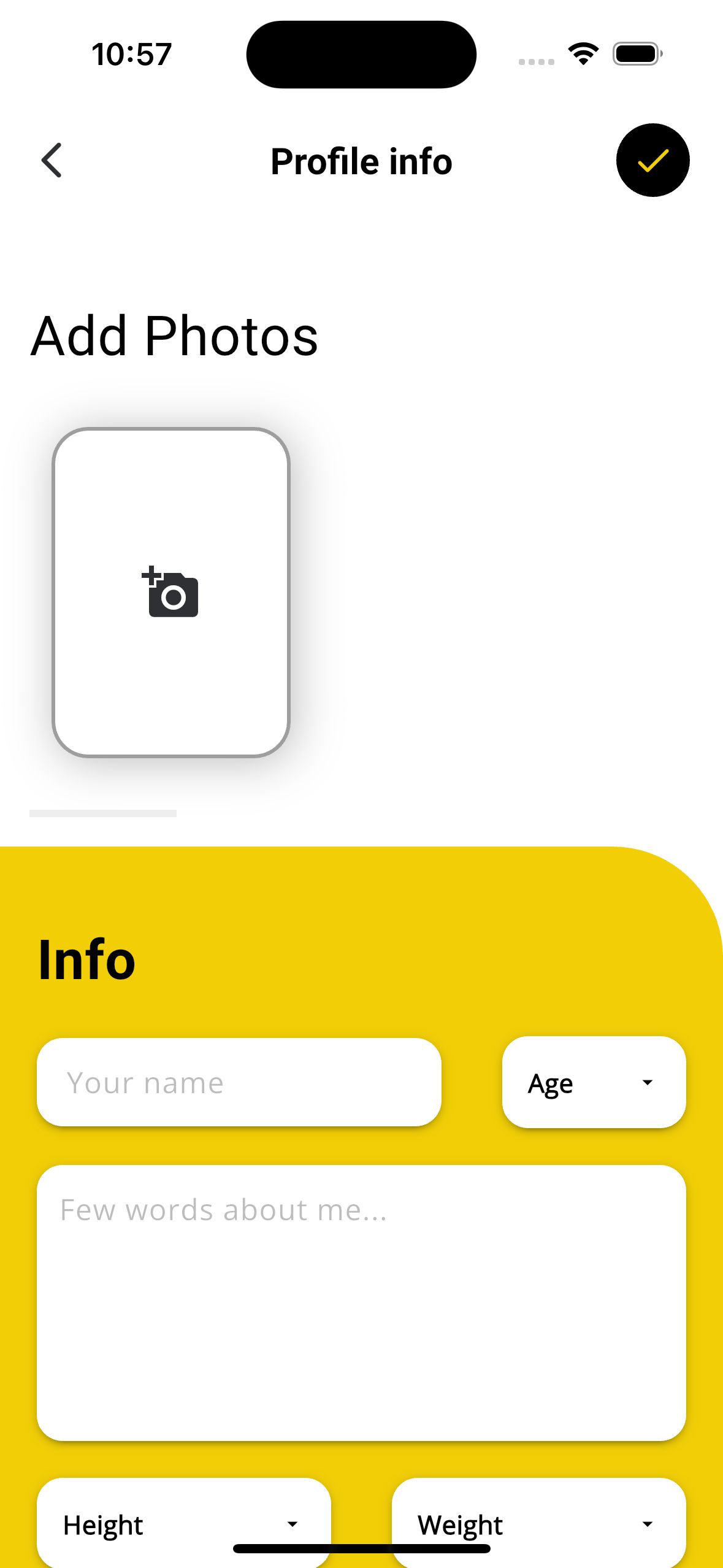Focus the Your name field

pyautogui.click(x=239, y=1082)
